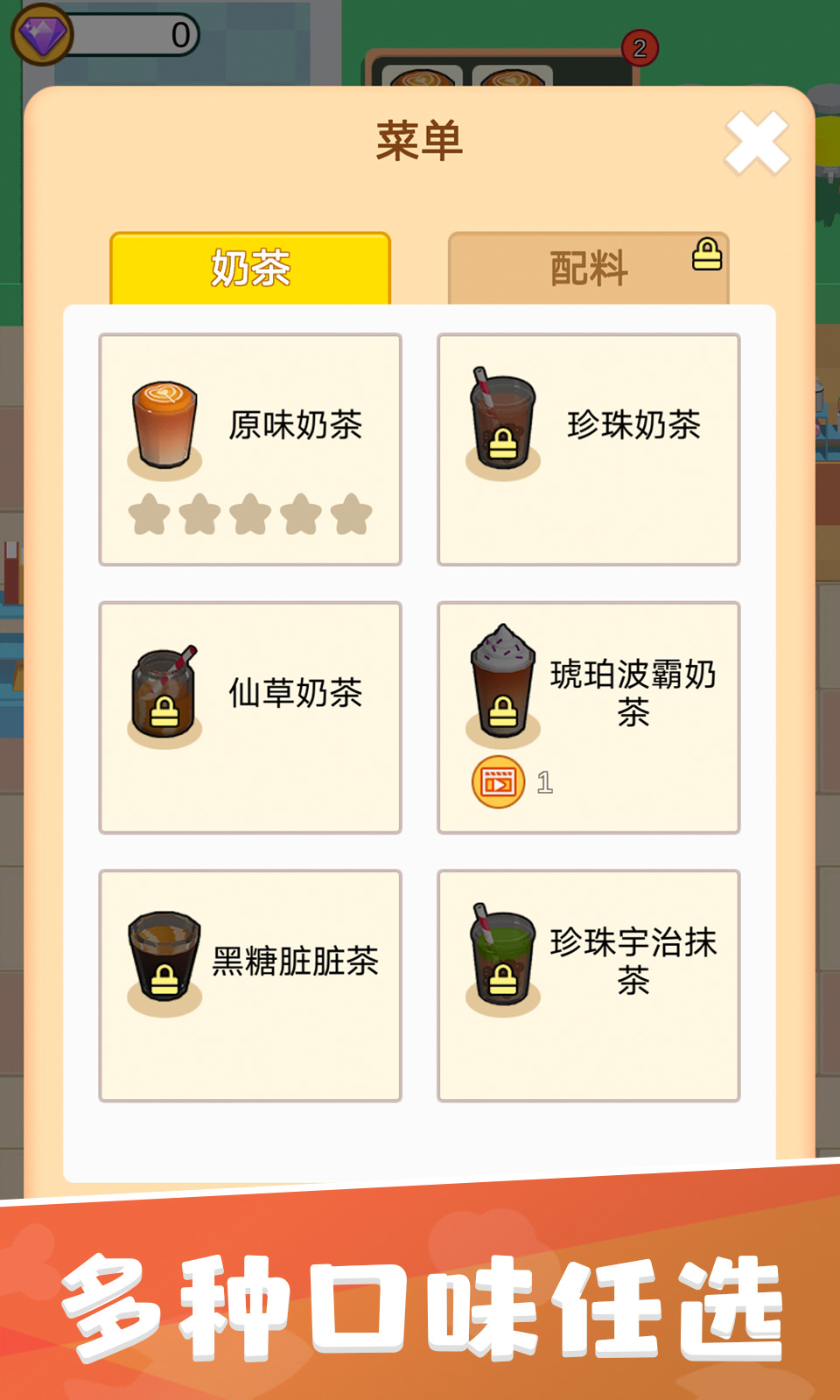Open the locked 配料 tab

(x=588, y=267)
